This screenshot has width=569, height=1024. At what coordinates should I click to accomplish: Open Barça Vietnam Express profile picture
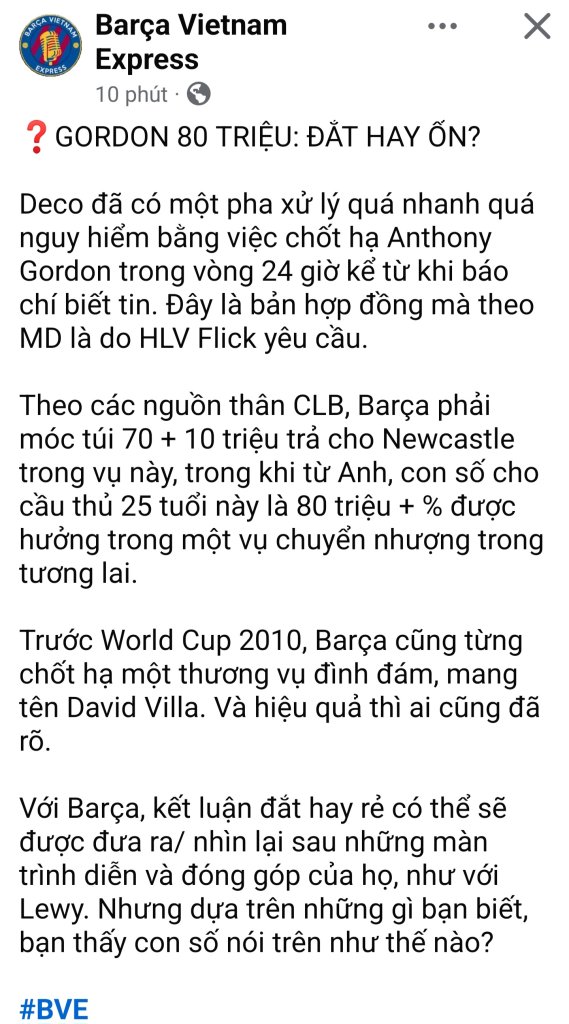pyautogui.click(x=50, y=46)
